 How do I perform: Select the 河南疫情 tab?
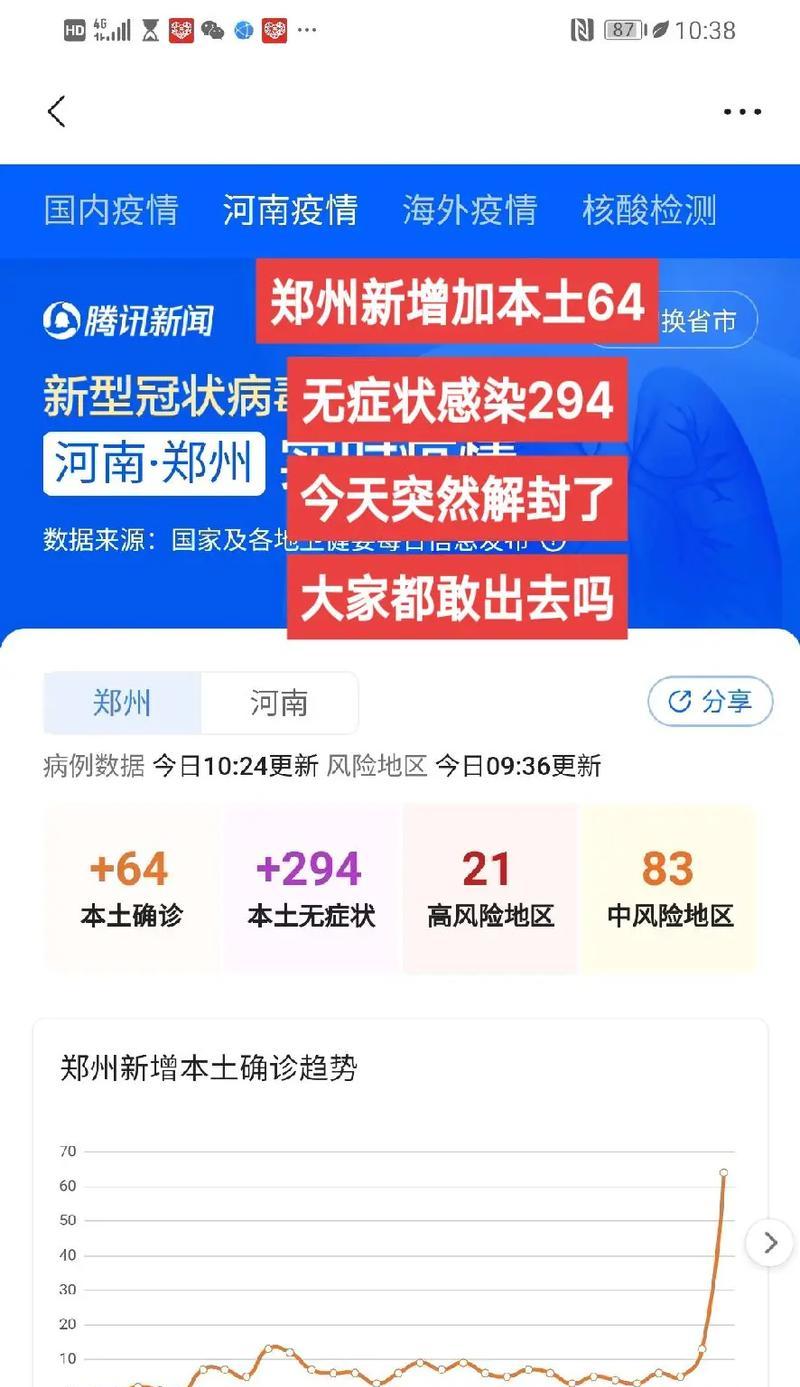coord(290,211)
